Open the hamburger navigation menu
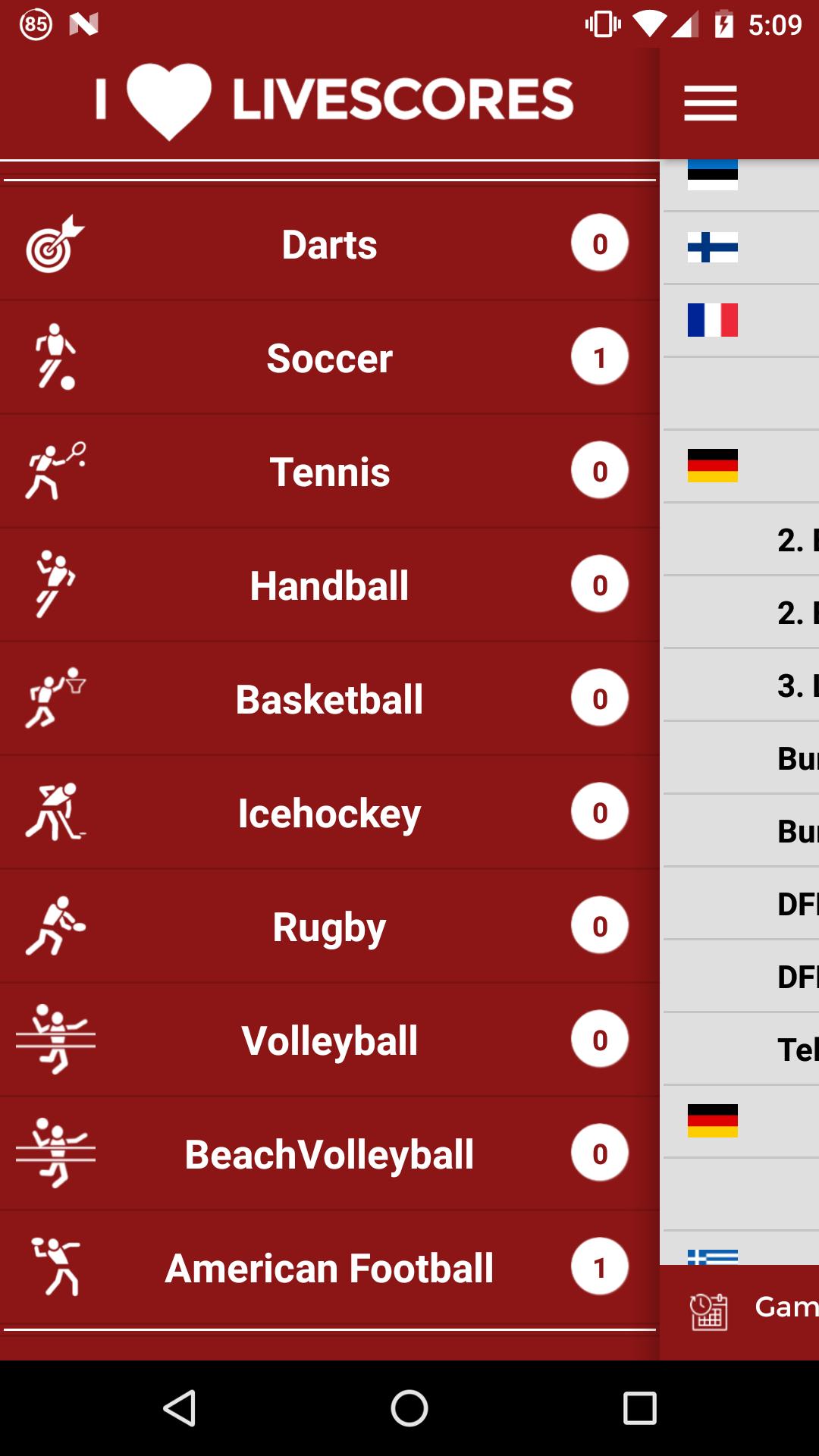This screenshot has height=1456, width=819. (710, 103)
